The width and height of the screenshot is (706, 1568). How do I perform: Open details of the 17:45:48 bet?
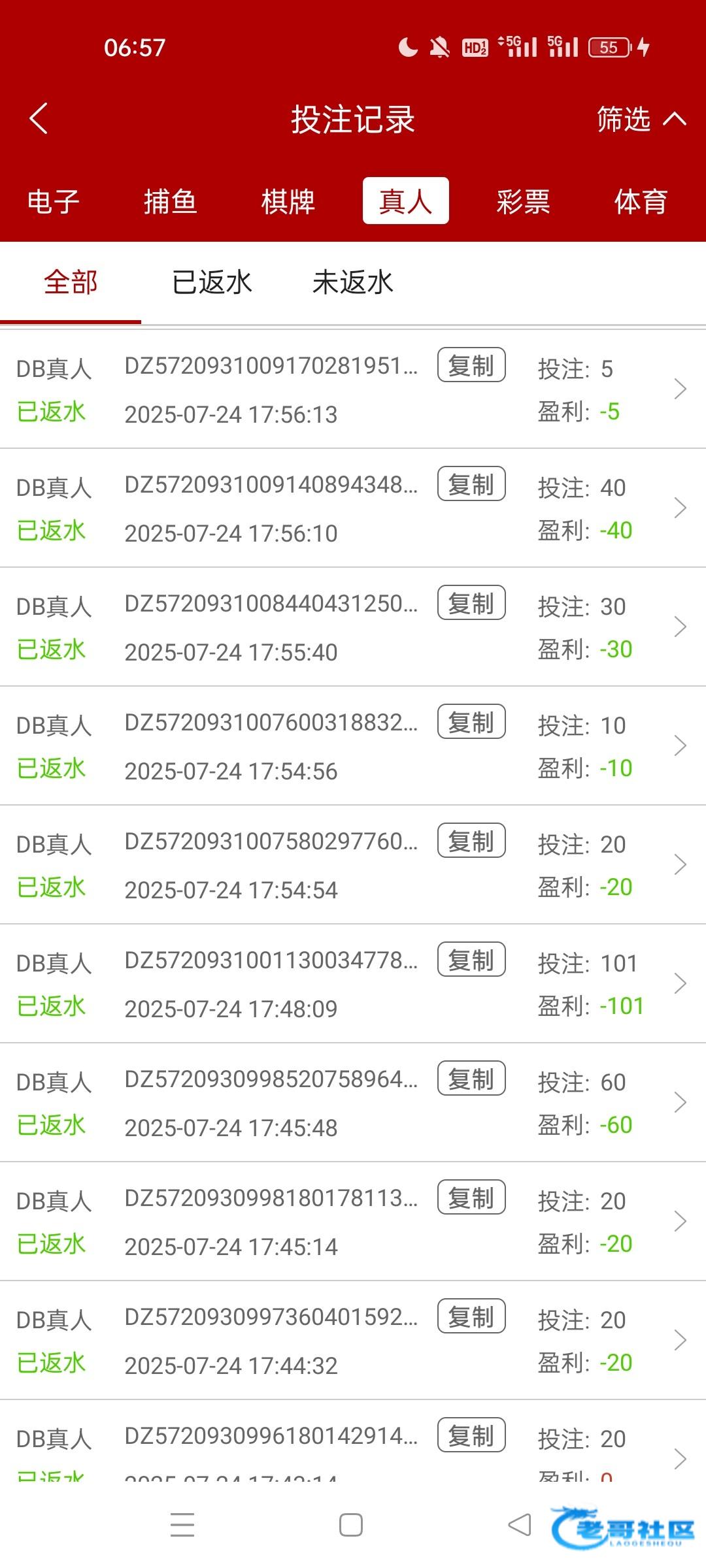353,1103
